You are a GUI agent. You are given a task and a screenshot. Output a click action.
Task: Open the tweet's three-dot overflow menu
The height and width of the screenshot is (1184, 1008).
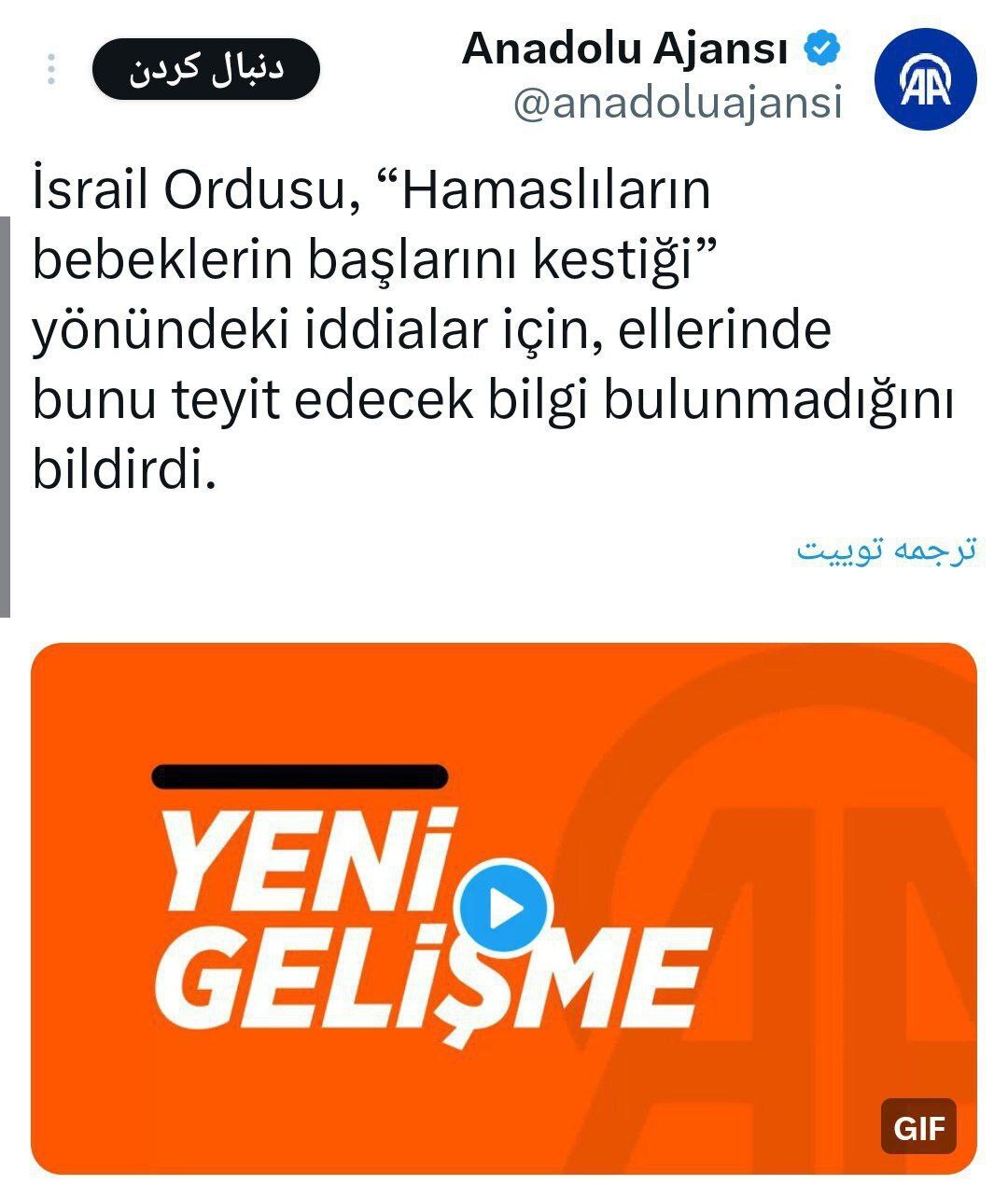[51, 70]
